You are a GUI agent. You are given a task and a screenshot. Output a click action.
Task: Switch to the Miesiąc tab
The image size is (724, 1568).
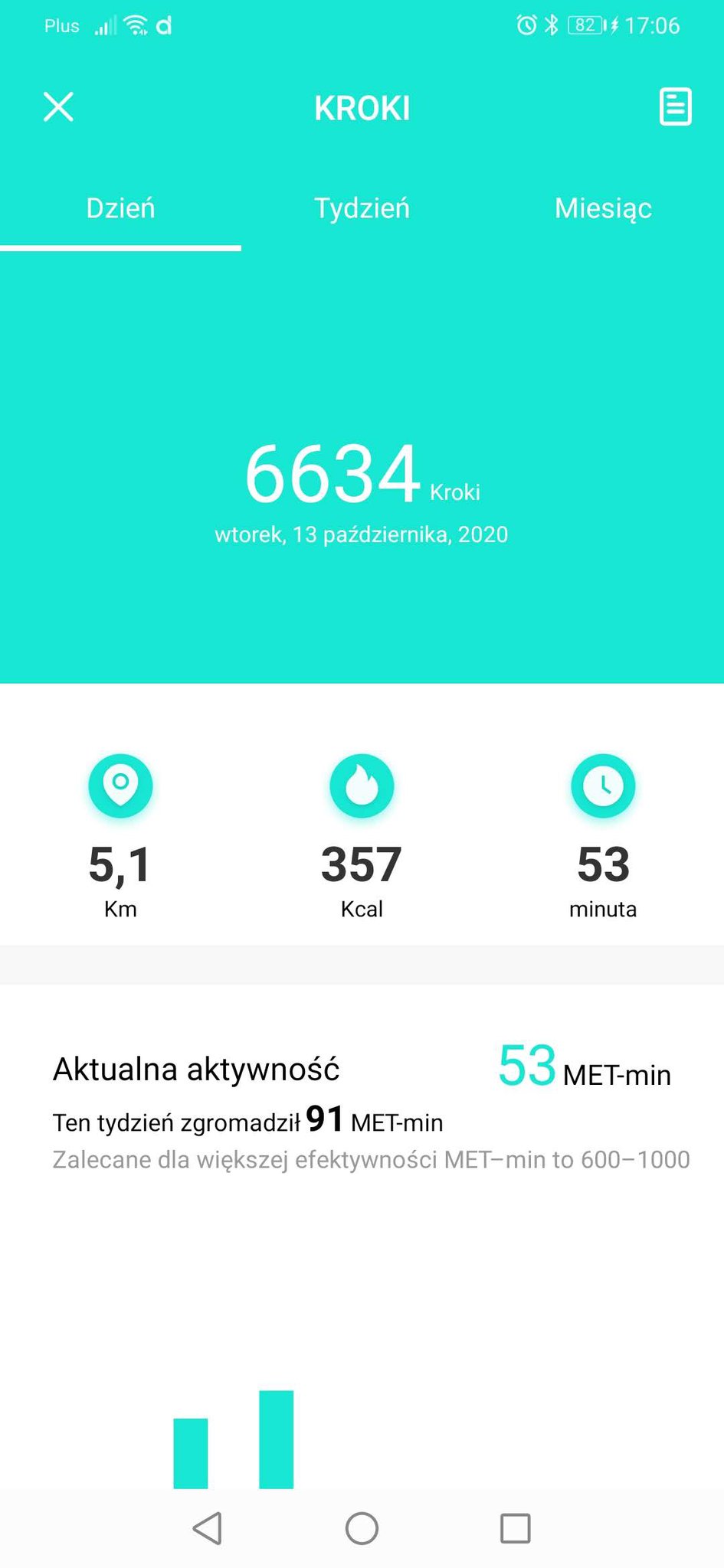tap(603, 208)
